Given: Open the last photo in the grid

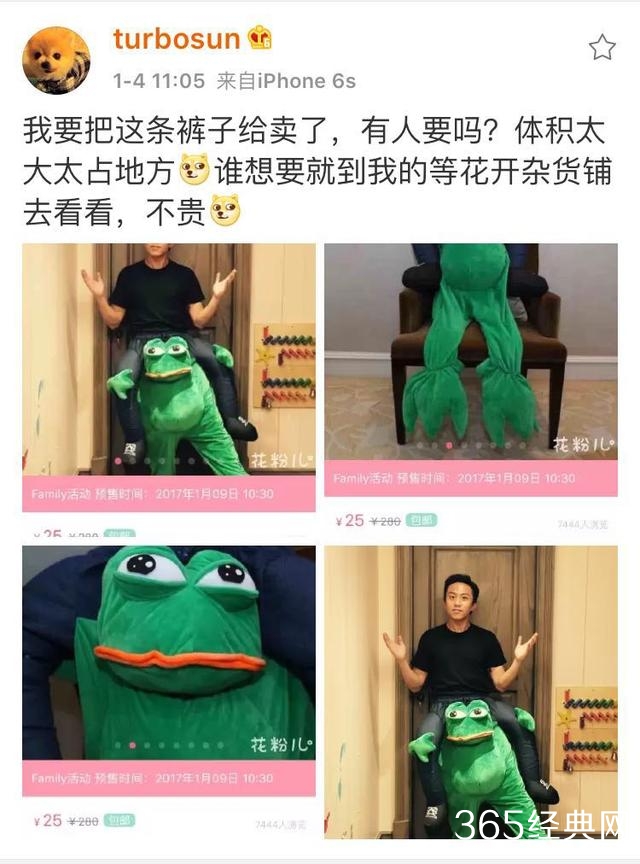Looking at the screenshot, I should pyautogui.click(x=470, y=690).
